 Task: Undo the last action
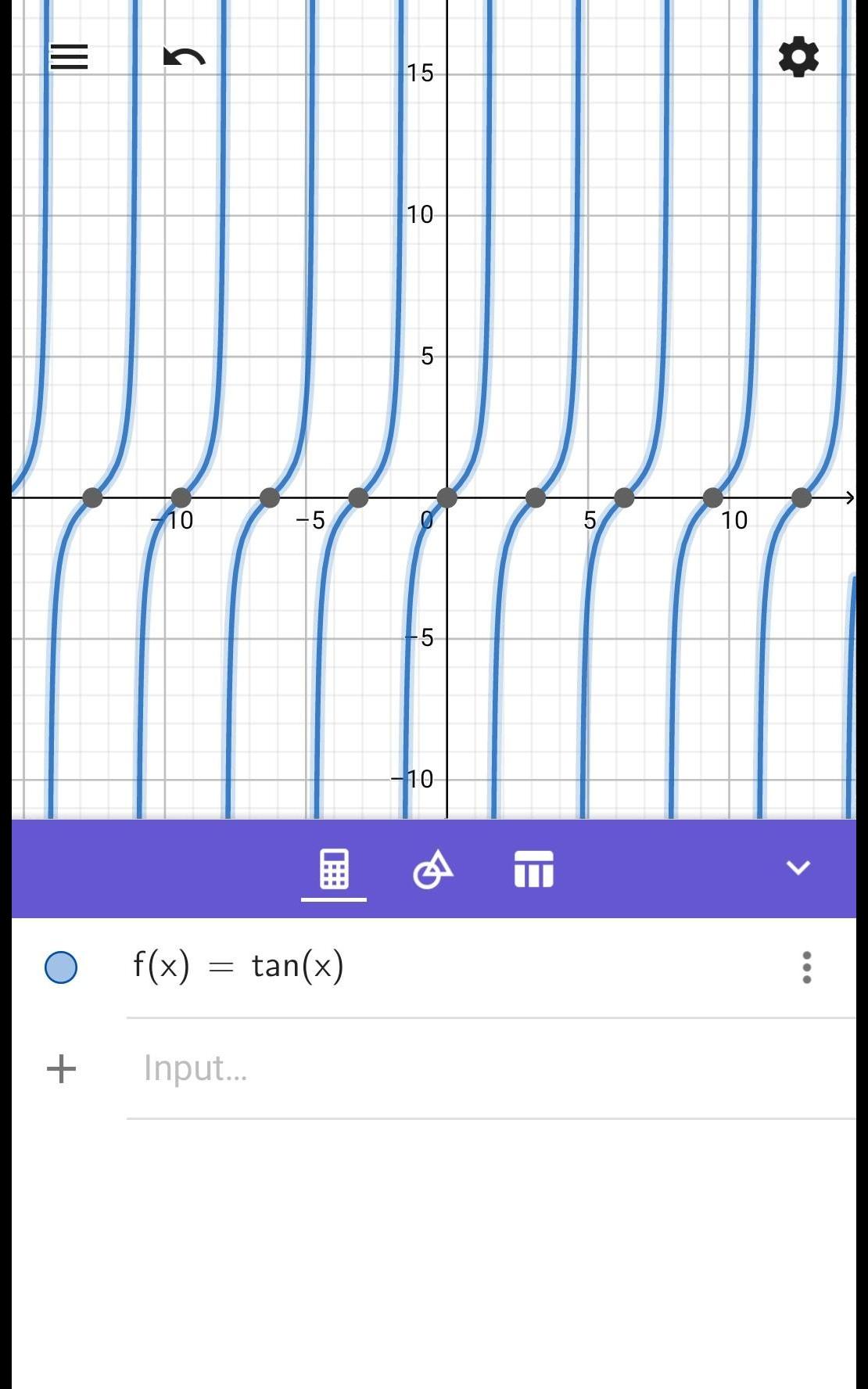point(185,57)
